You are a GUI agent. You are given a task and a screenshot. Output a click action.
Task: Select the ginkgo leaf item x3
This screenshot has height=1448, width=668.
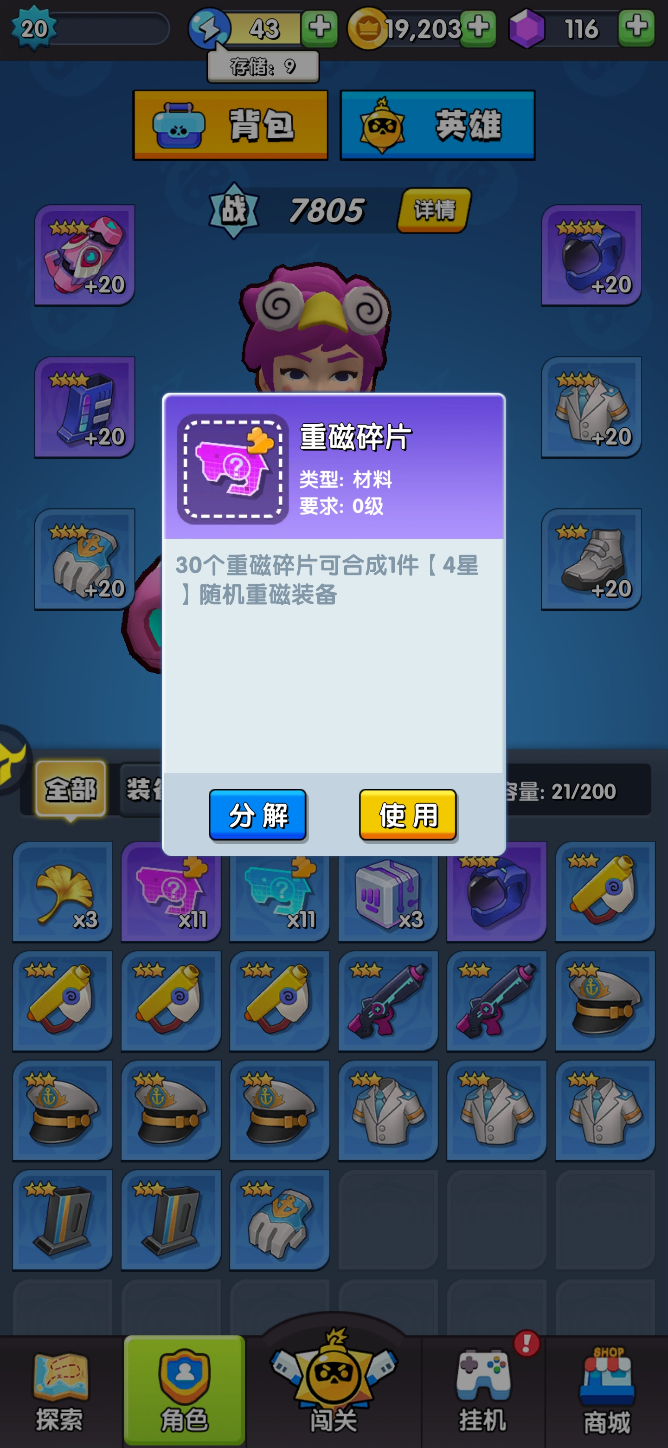(x=62, y=892)
